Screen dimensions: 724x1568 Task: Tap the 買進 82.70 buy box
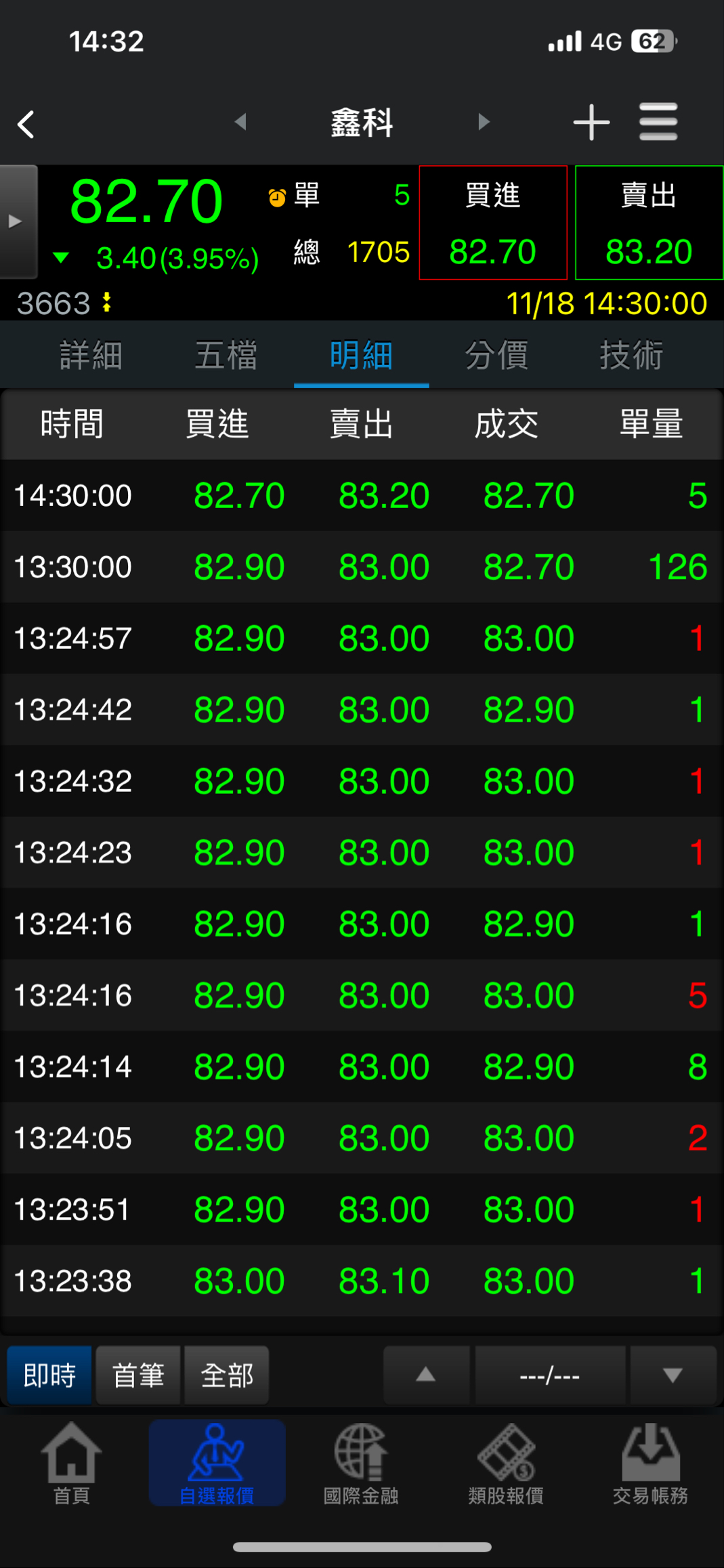(x=493, y=223)
